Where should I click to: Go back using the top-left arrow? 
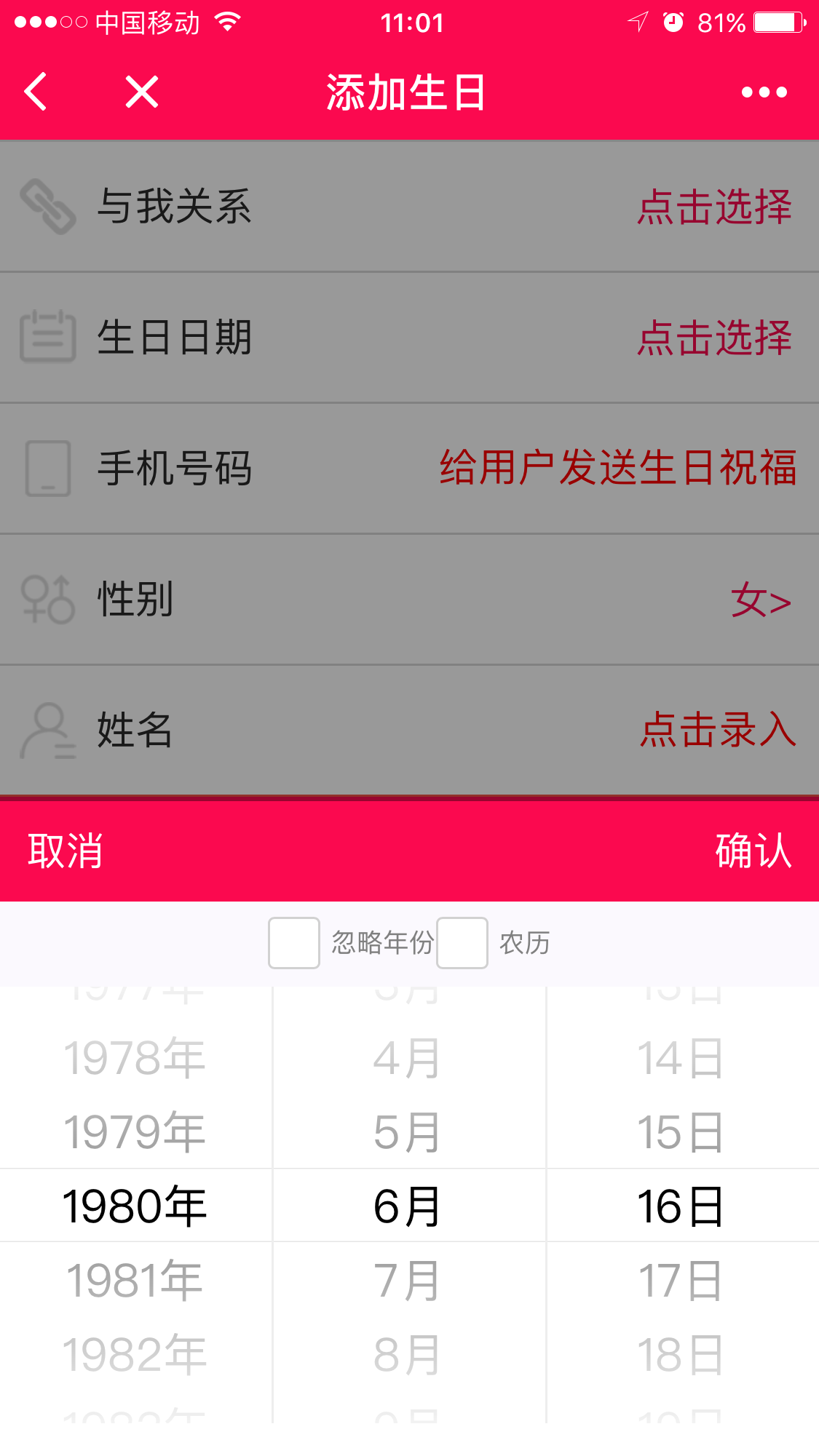[35, 92]
